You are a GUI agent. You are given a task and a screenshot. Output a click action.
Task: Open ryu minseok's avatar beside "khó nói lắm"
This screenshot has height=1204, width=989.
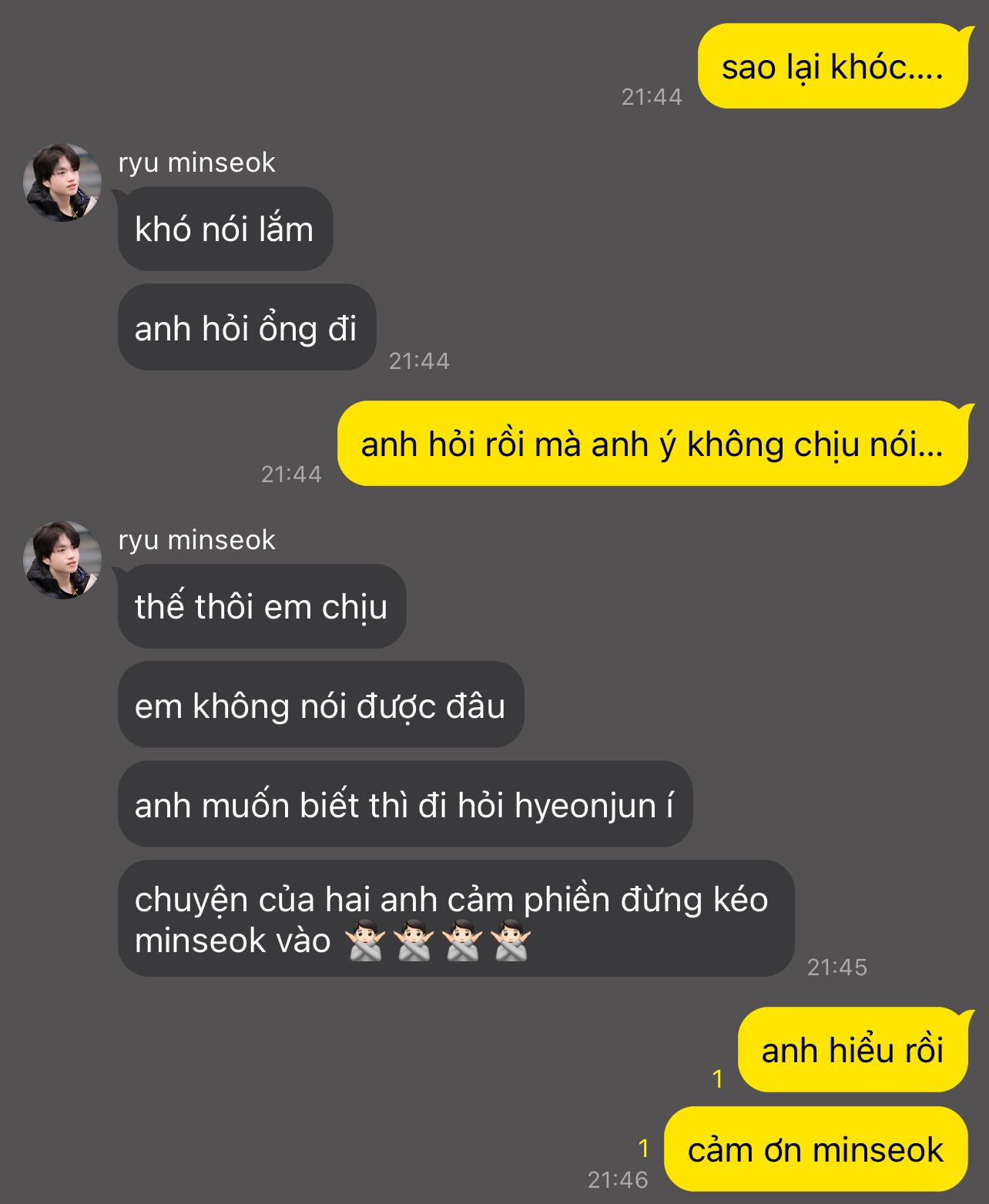(62, 183)
